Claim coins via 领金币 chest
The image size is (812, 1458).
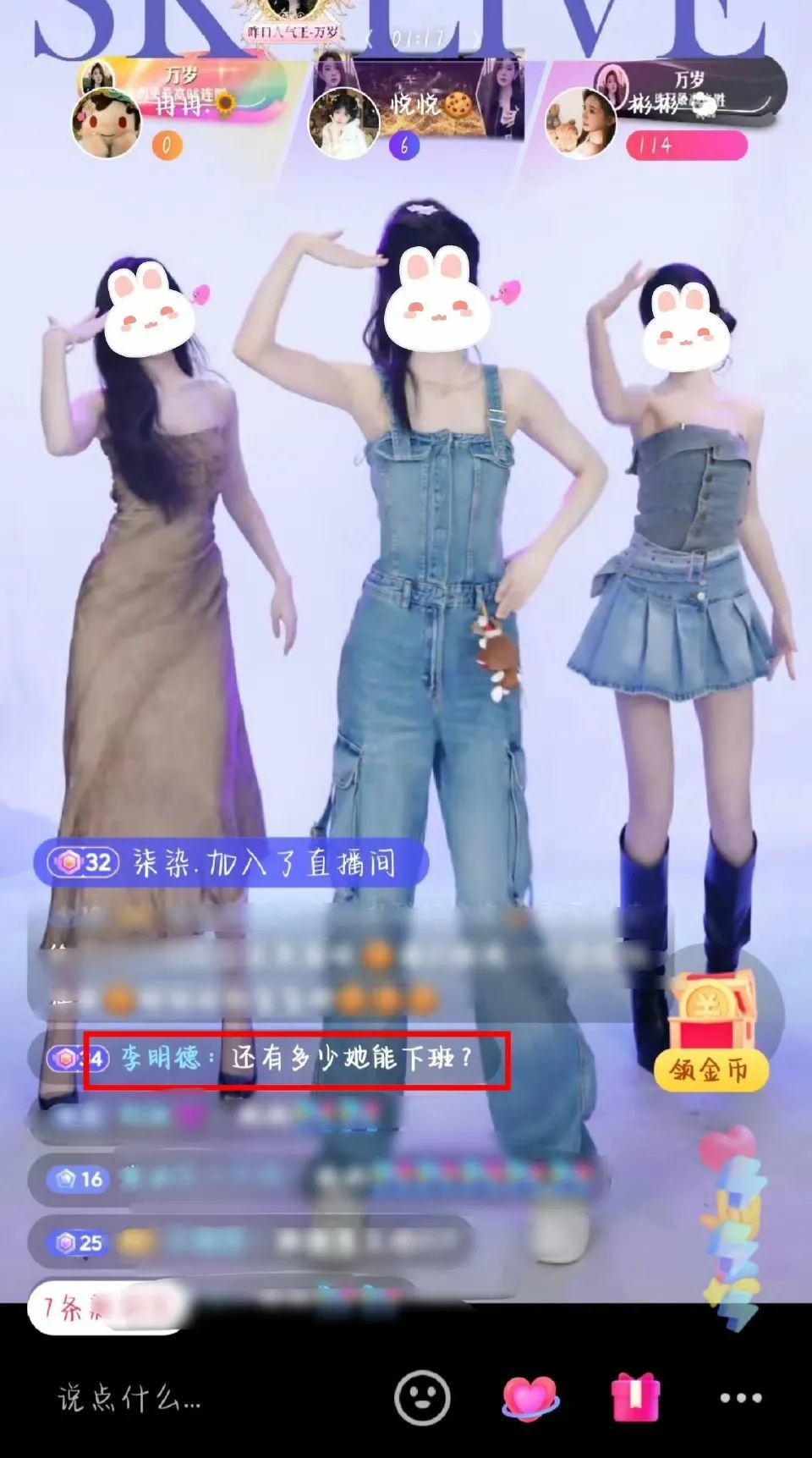tap(709, 1034)
